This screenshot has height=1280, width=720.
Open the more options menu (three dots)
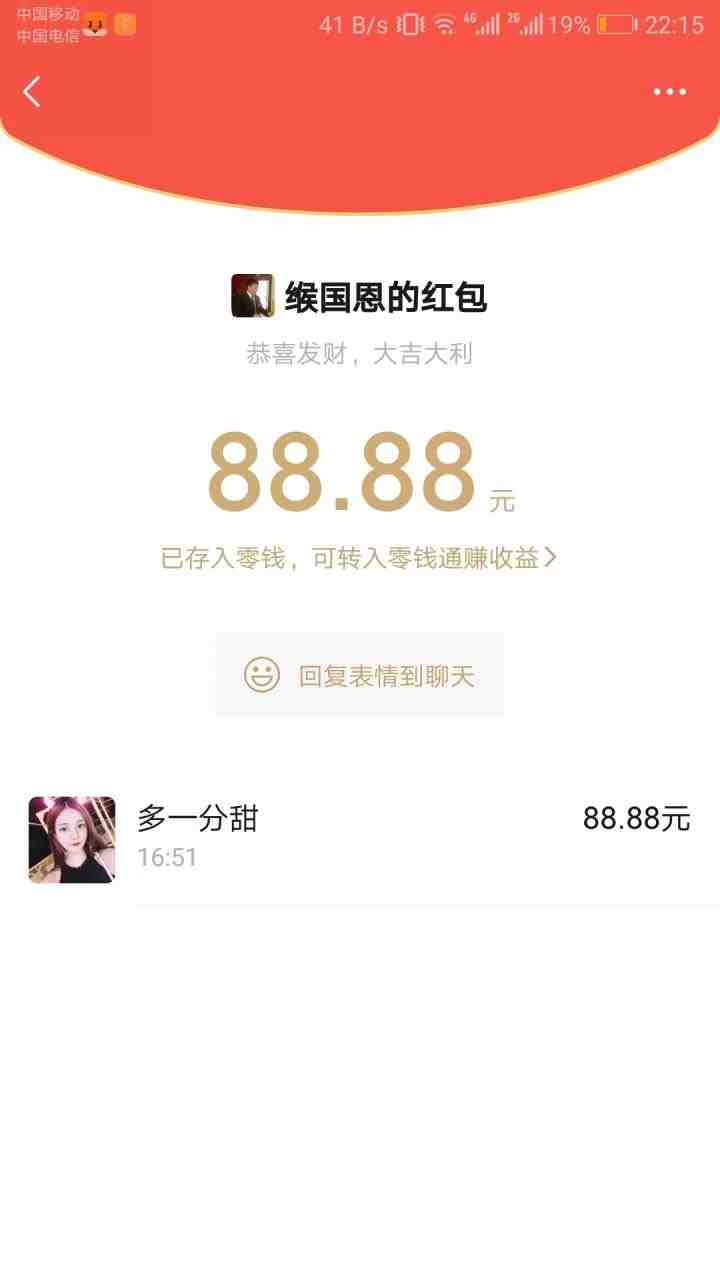(x=668, y=91)
